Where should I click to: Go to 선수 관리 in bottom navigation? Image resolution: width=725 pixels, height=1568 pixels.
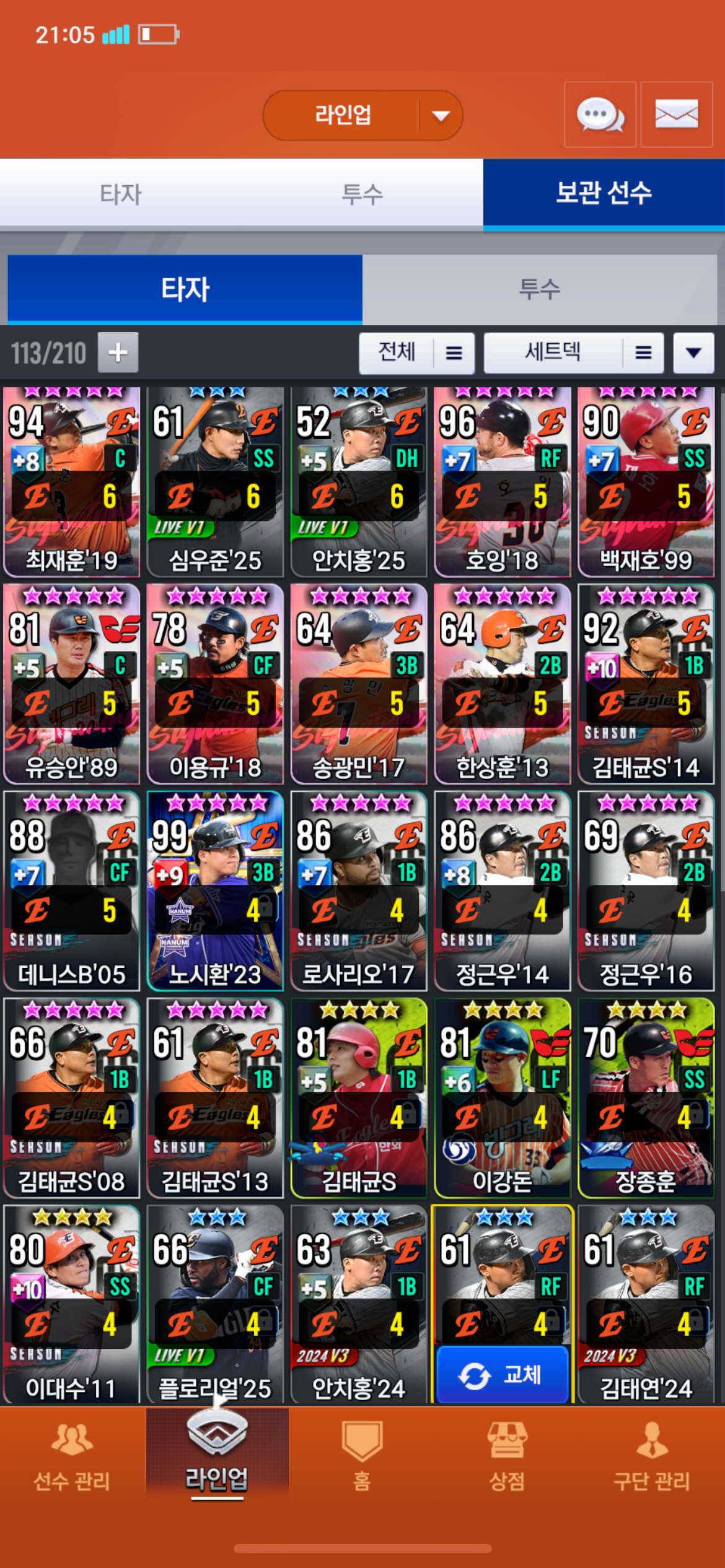pos(72,1455)
